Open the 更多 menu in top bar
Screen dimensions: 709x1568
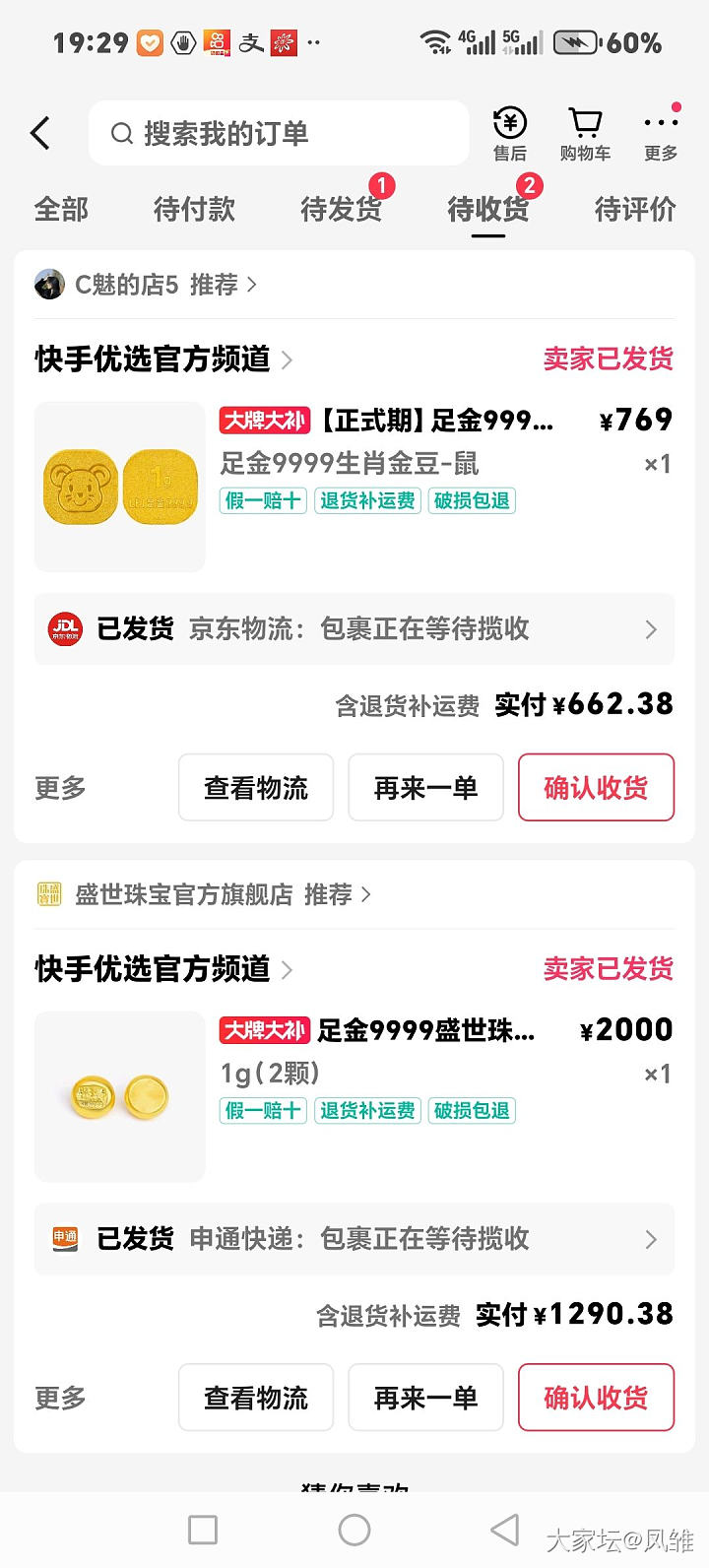pyautogui.click(x=660, y=135)
